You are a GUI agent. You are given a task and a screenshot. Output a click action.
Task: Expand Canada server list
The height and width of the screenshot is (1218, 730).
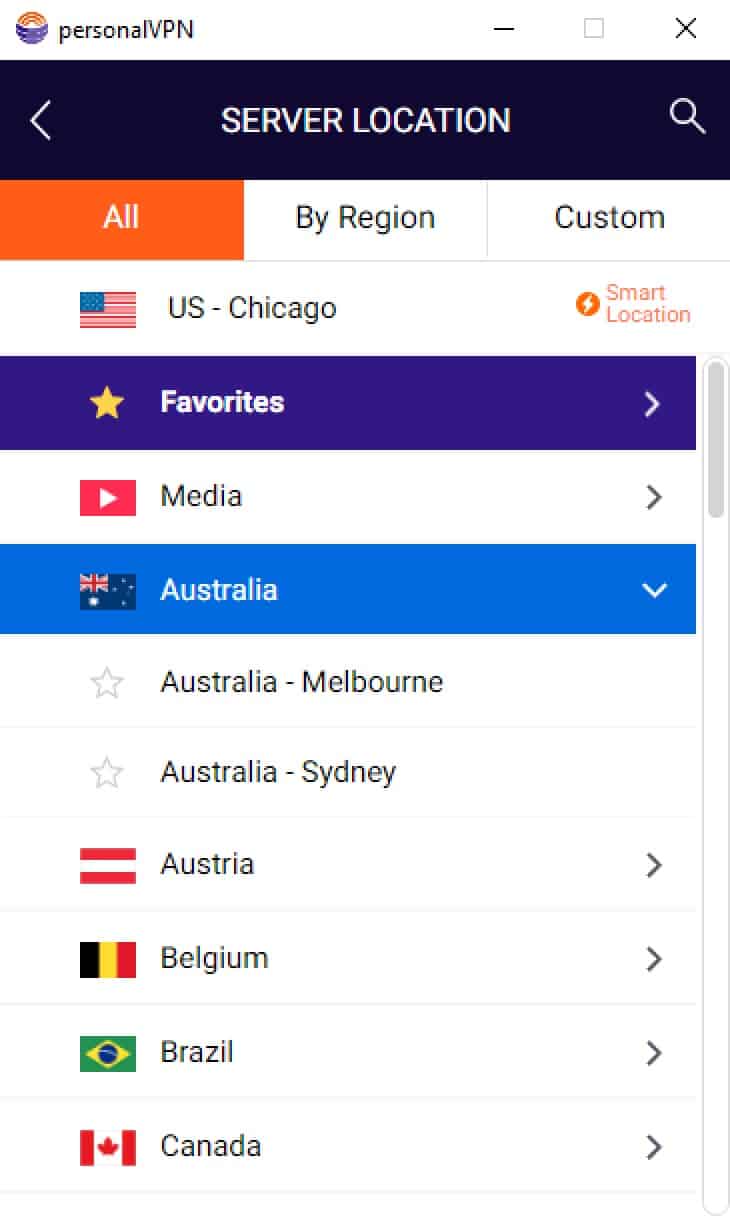pos(348,1146)
